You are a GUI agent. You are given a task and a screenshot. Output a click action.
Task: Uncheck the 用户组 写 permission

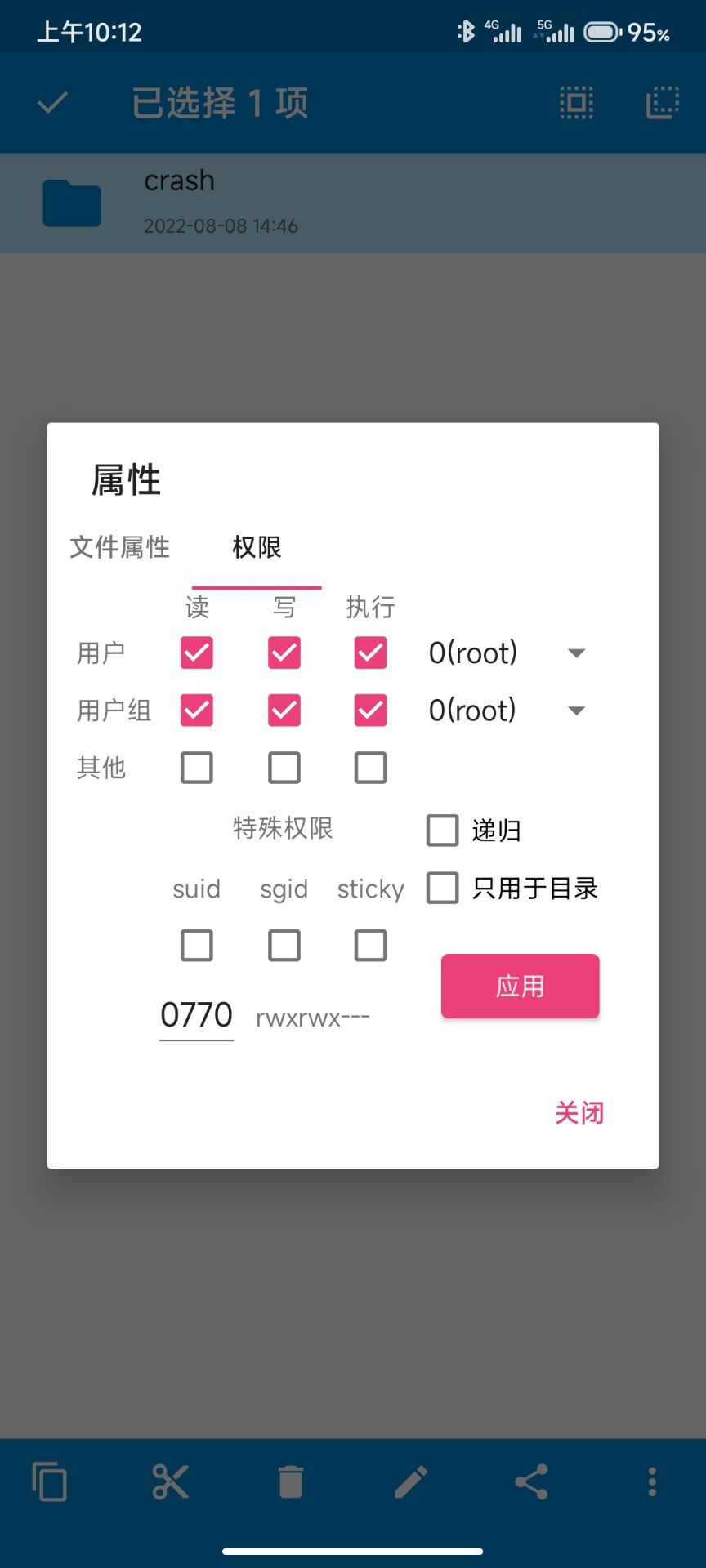pos(284,710)
